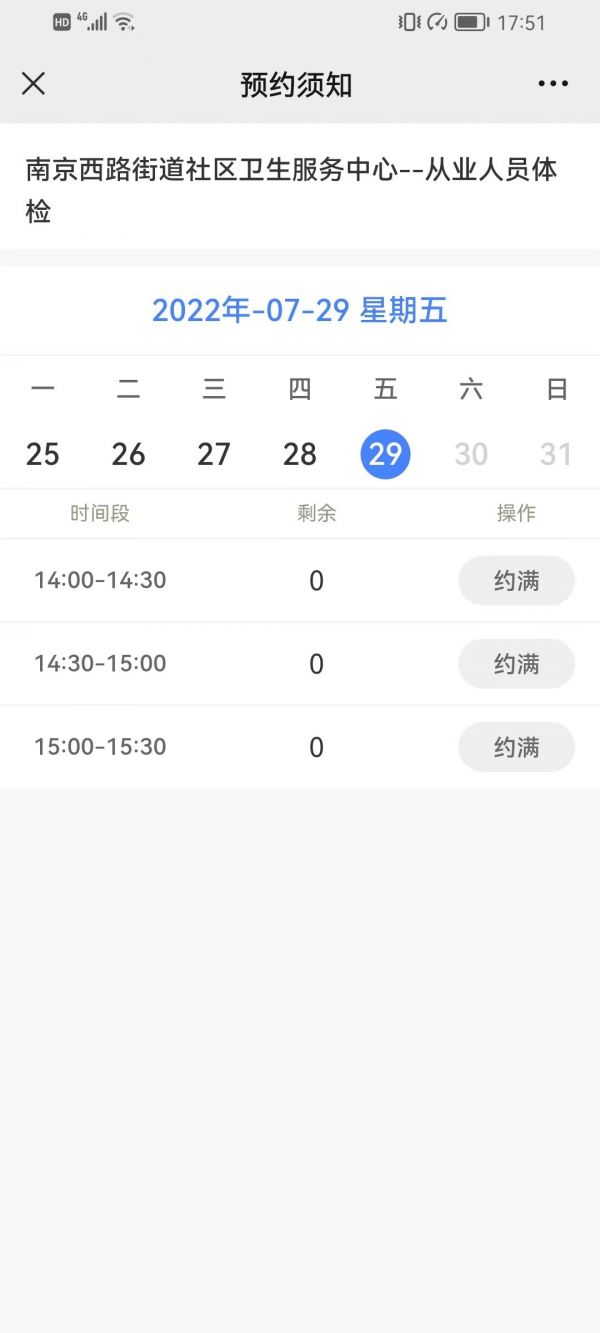Select date 25 on the calendar
This screenshot has width=600, height=1333.
pyautogui.click(x=43, y=454)
